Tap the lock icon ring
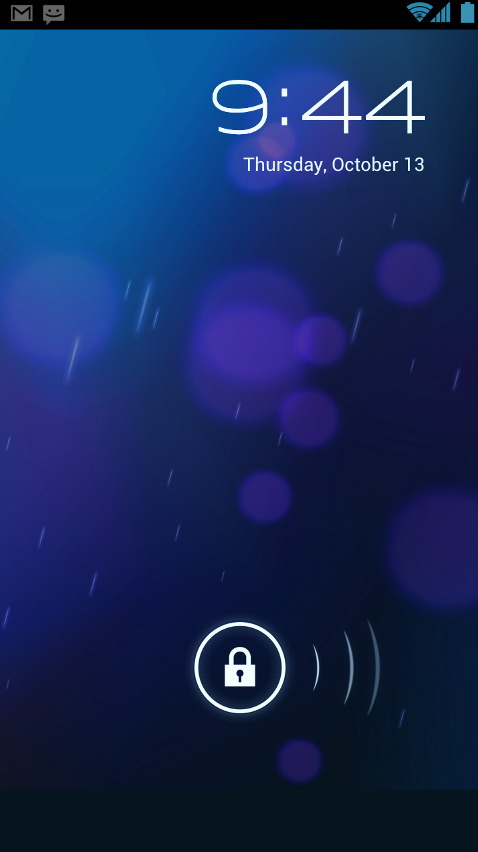478x852 pixels. [240, 667]
